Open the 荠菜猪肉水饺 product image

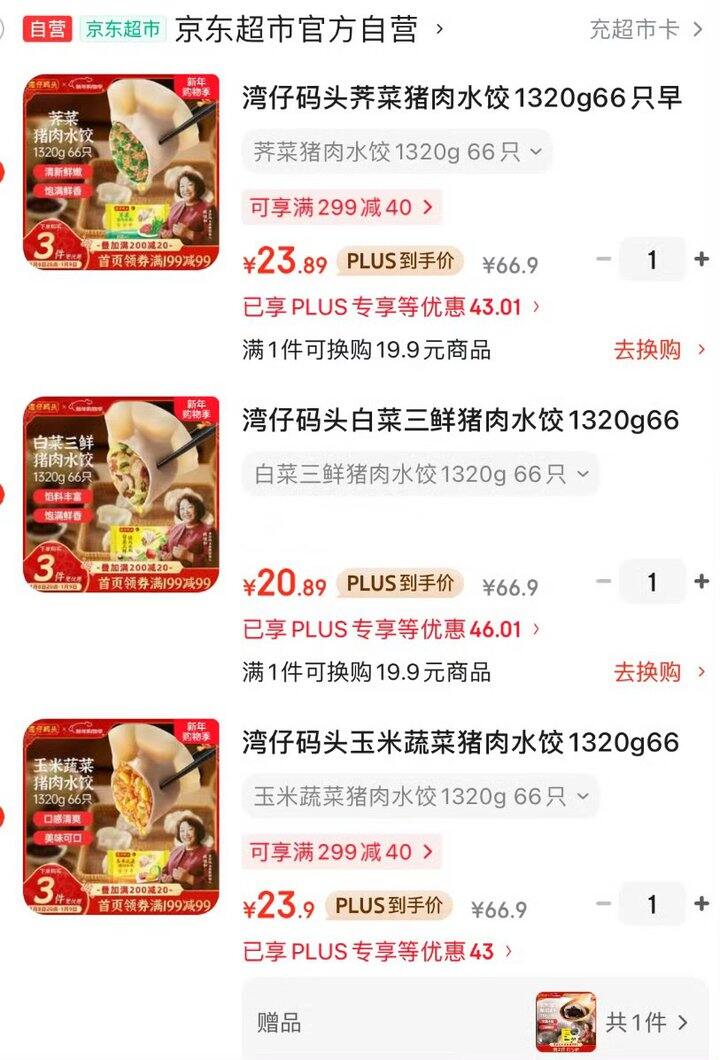tap(121, 172)
